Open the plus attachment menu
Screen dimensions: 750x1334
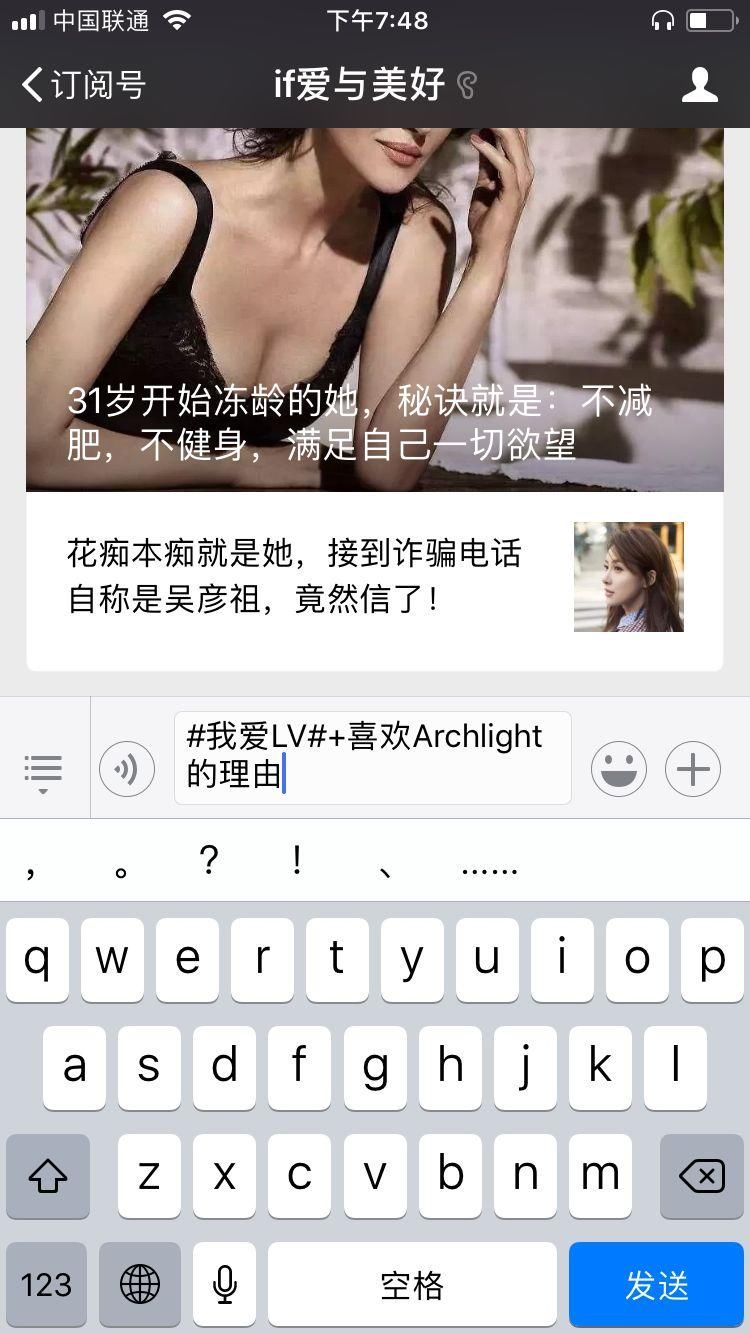[x=693, y=770]
